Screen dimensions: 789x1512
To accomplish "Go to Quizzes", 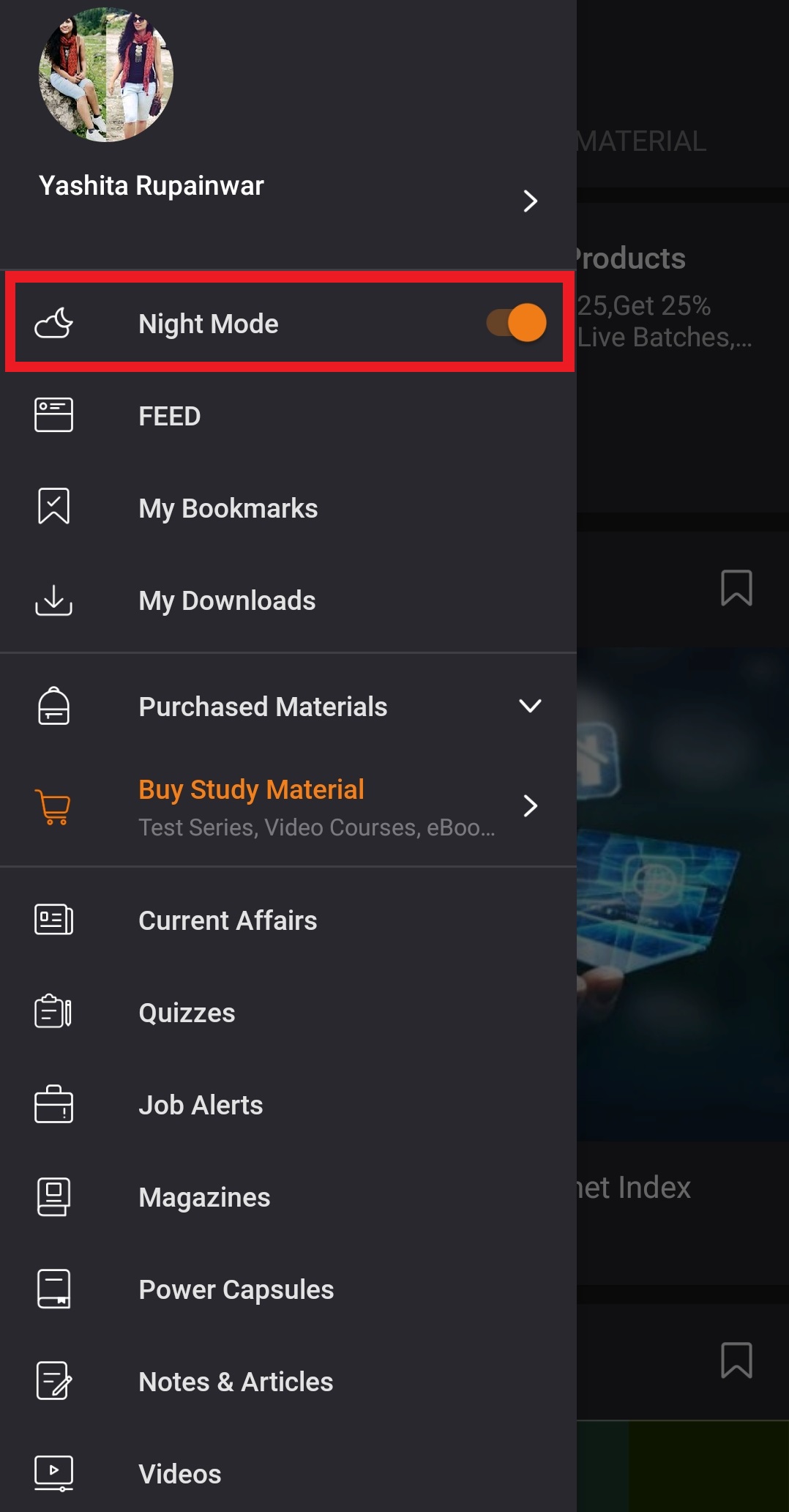I will pyautogui.click(x=288, y=1013).
